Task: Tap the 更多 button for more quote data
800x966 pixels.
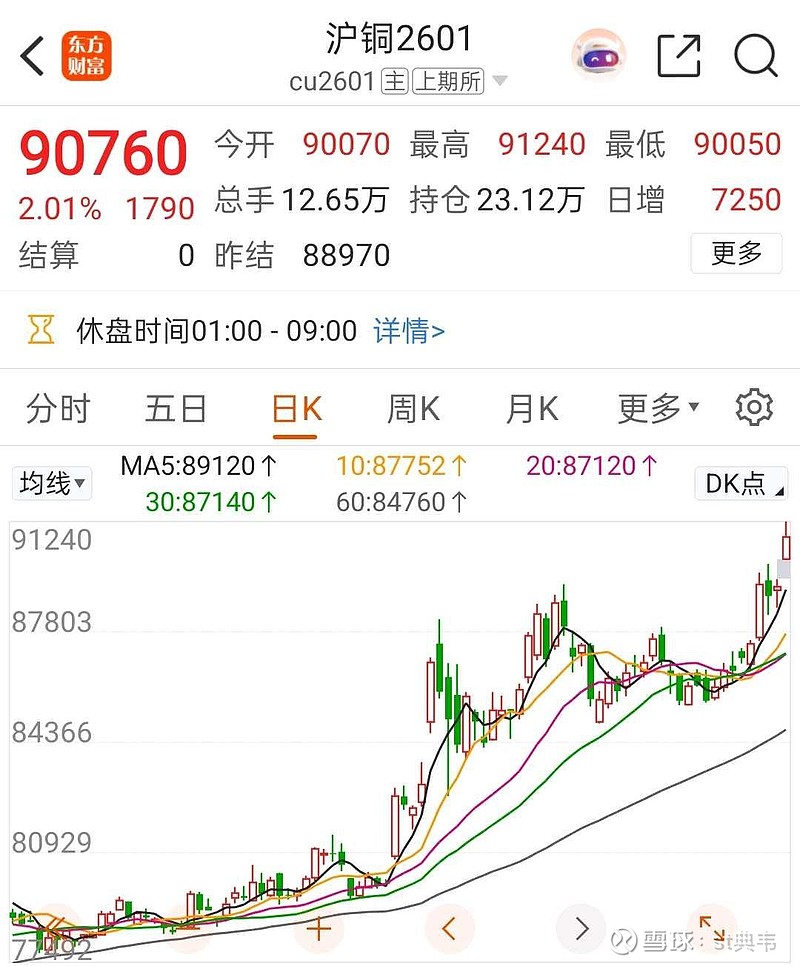Action: tap(736, 255)
